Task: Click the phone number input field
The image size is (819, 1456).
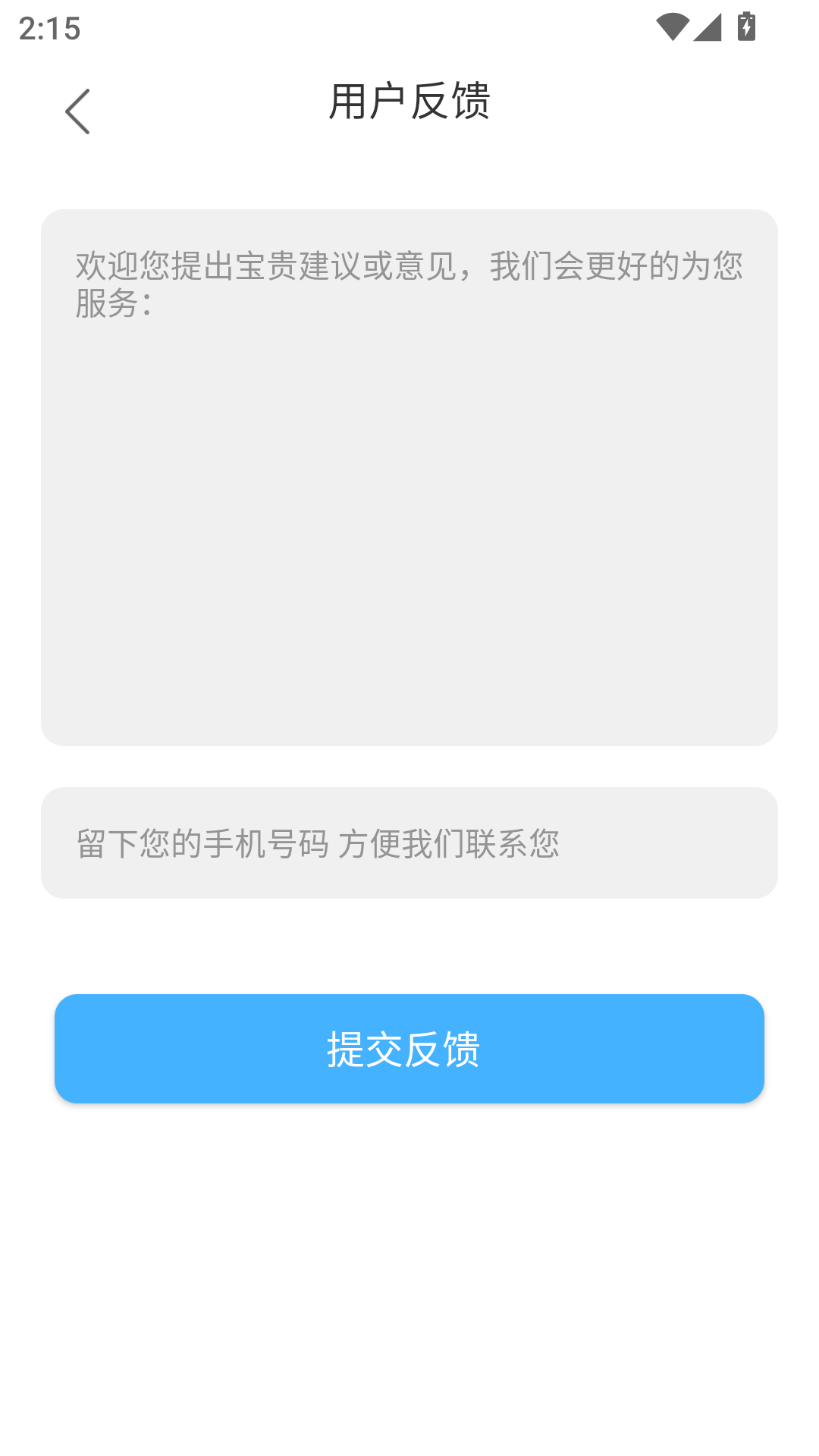Action: [409, 842]
